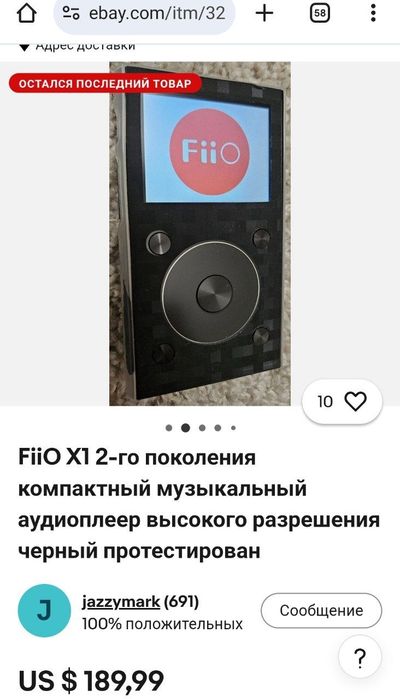This screenshot has width=400, height=699.
Task: Open the help question mark button
Action: pos(360,657)
